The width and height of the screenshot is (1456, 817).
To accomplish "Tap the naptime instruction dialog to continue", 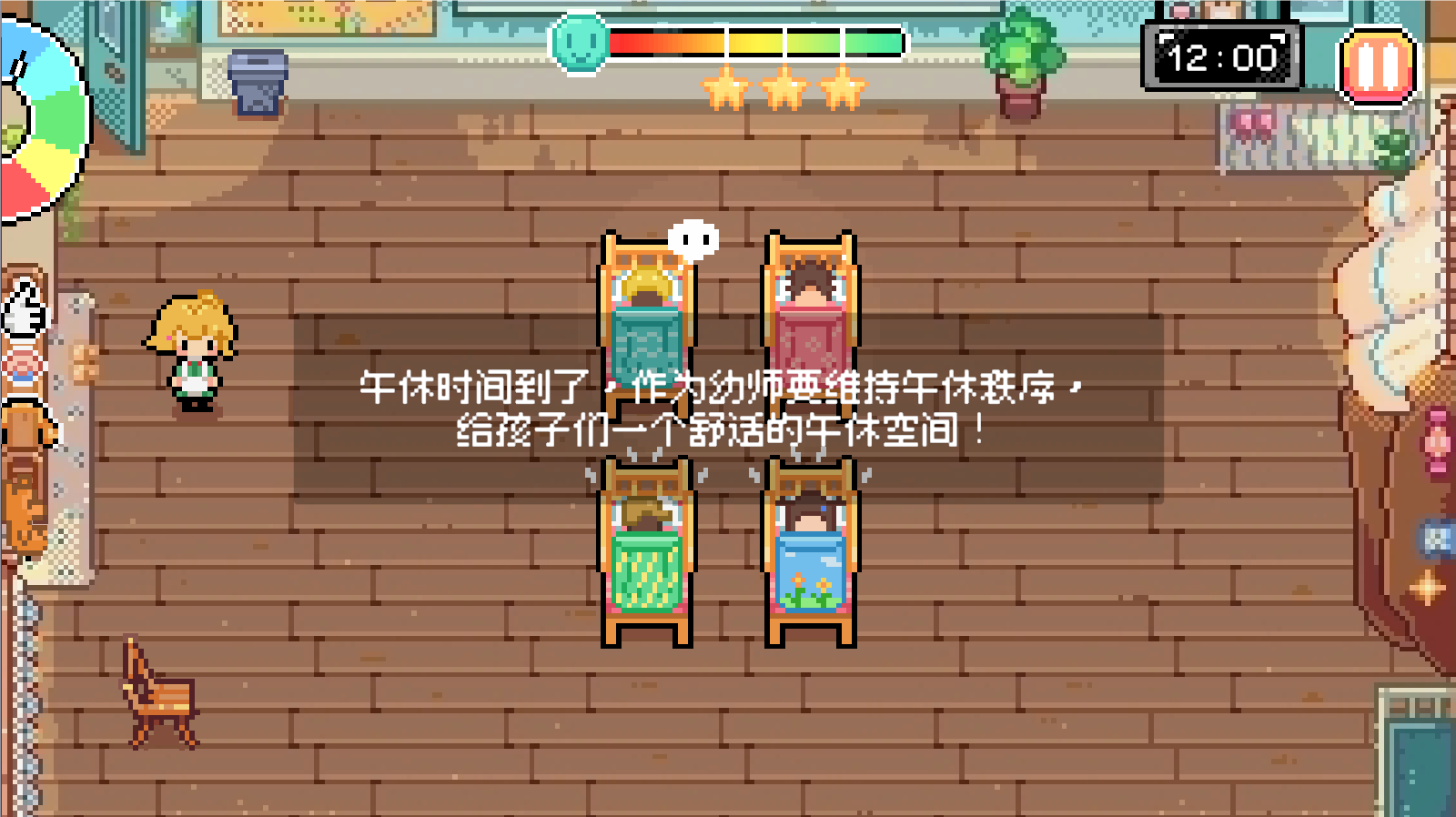I will [728, 408].
